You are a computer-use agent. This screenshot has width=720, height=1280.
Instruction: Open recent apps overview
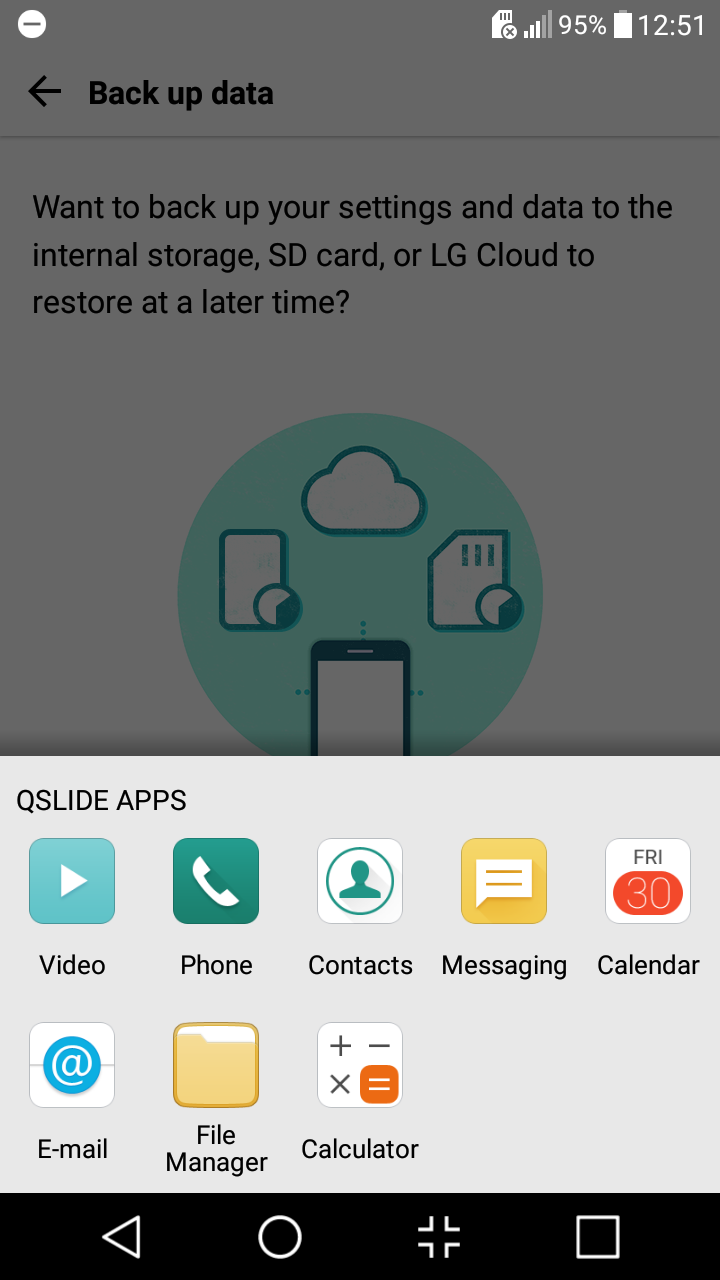pyautogui.click(x=598, y=1237)
